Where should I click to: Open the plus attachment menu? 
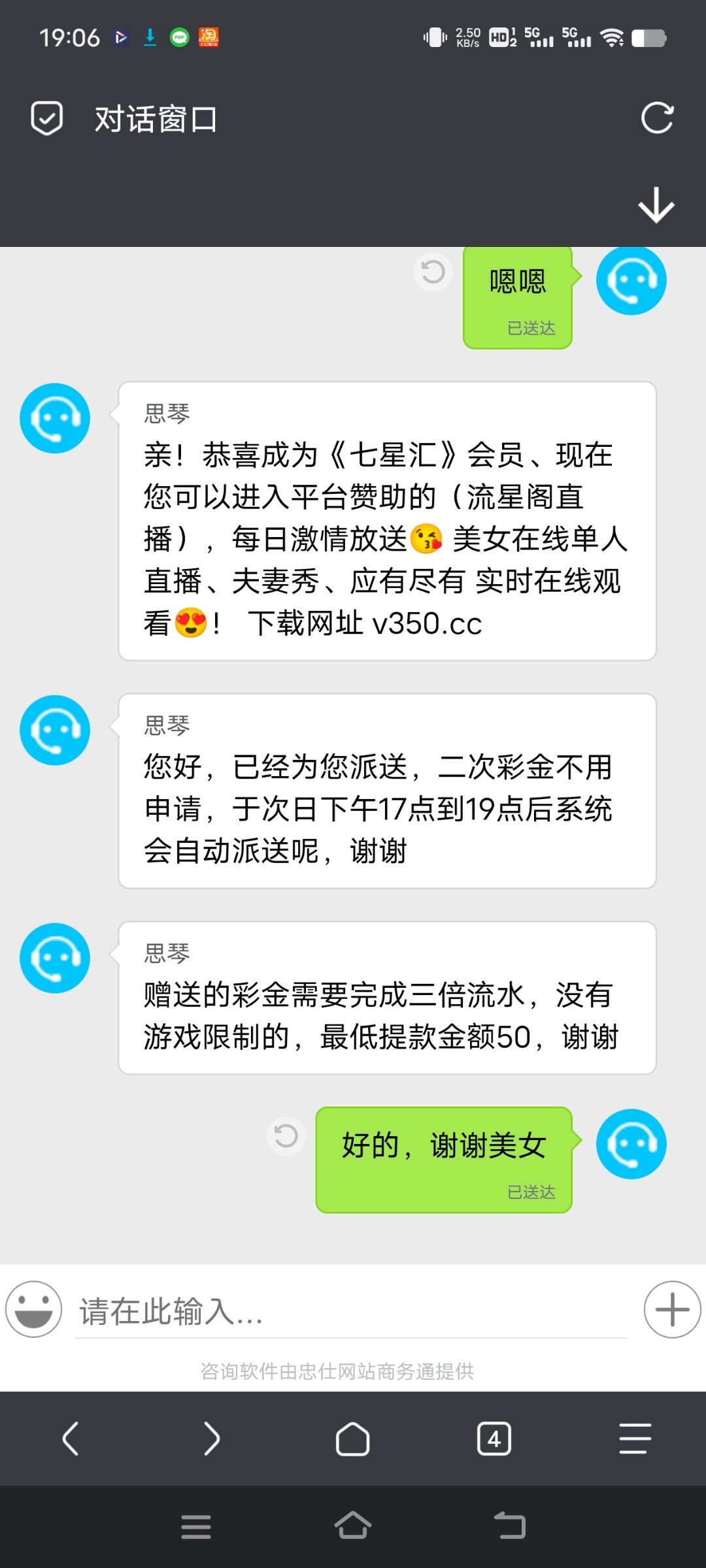pos(672,1309)
